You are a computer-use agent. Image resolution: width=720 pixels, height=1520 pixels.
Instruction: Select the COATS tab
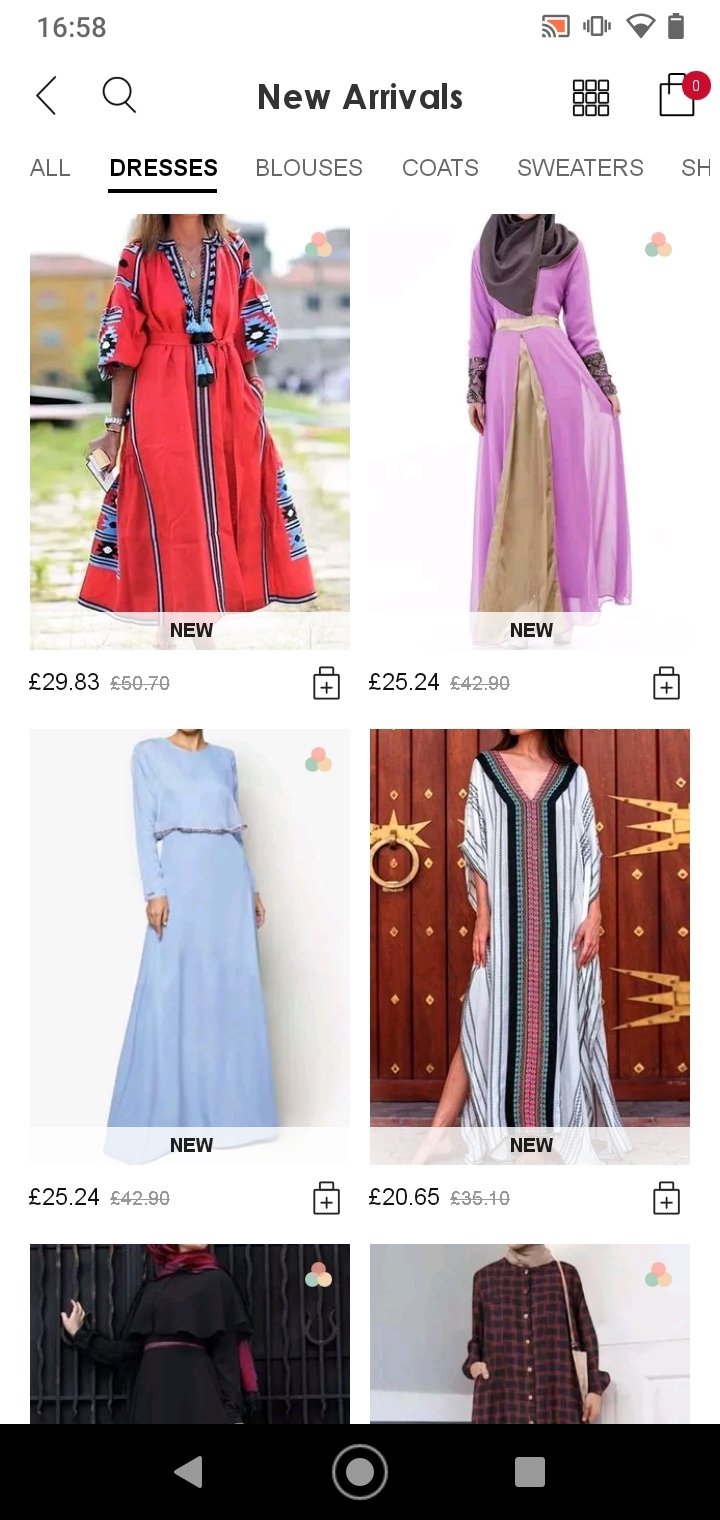tap(440, 168)
